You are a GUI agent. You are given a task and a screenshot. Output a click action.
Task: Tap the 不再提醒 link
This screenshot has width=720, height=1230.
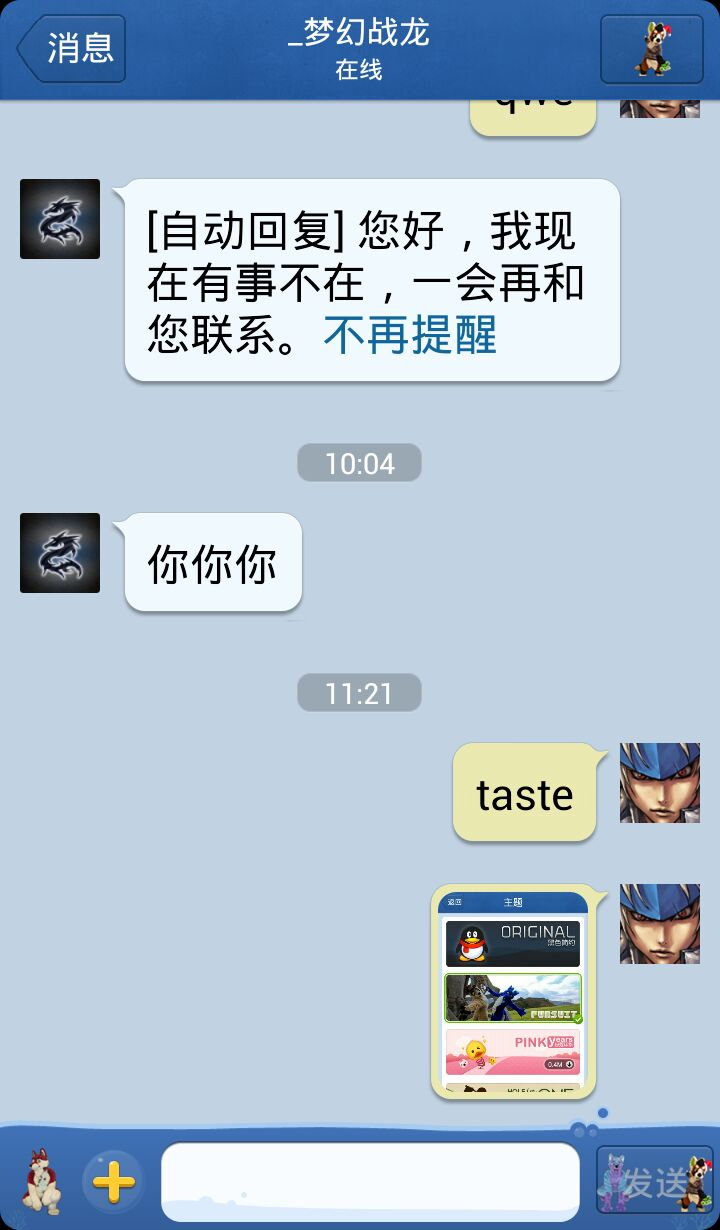click(410, 336)
